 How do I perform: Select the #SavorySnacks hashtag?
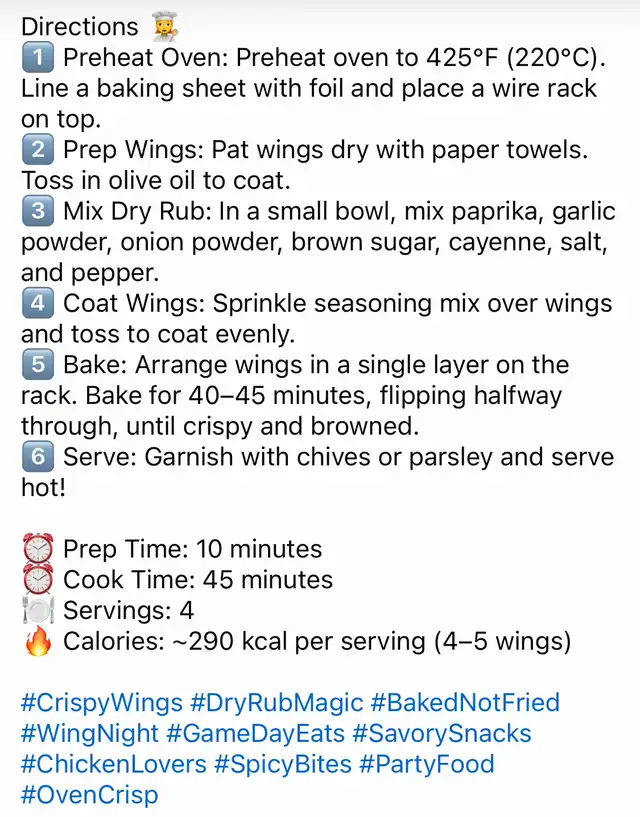[441, 733]
